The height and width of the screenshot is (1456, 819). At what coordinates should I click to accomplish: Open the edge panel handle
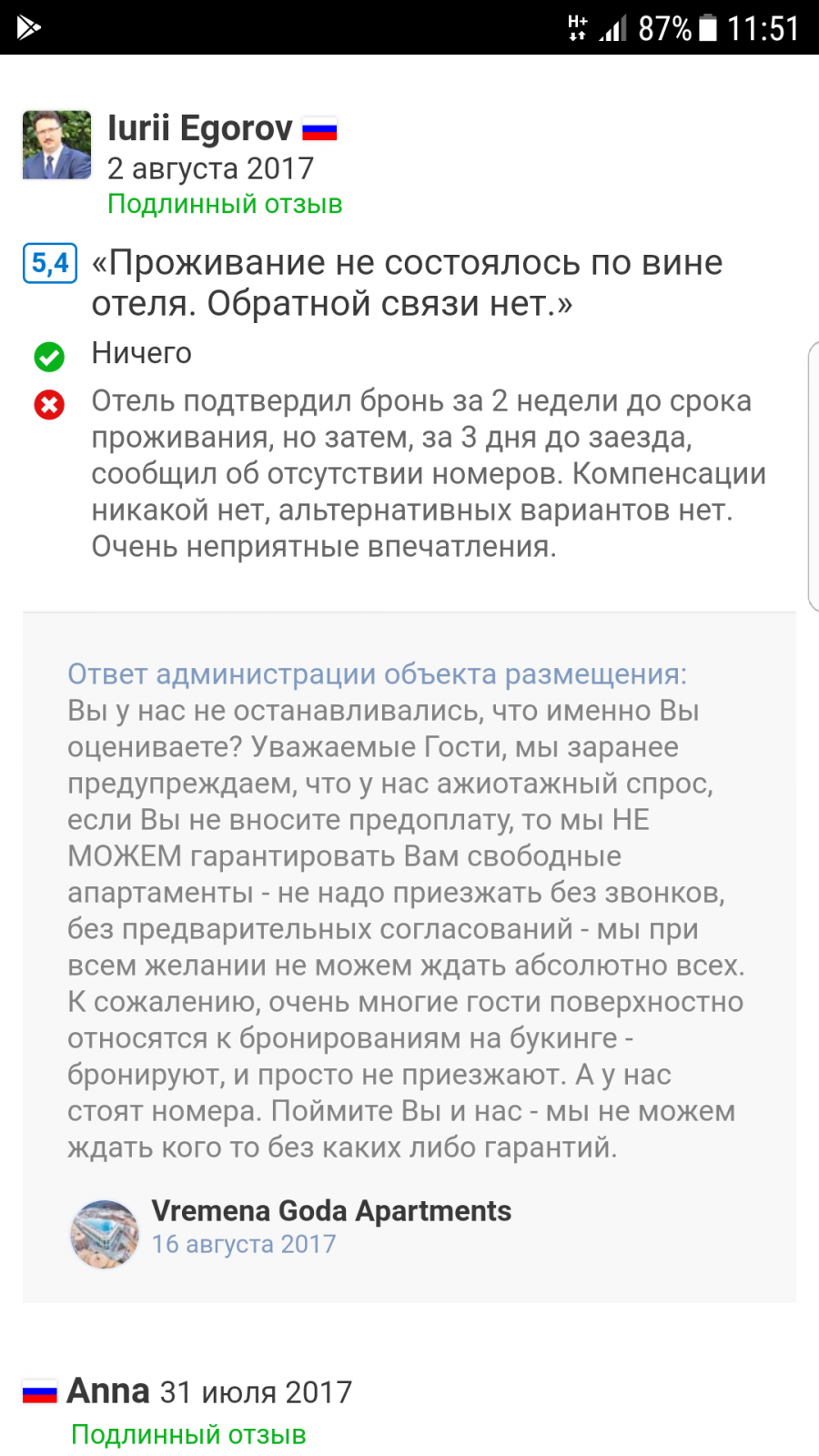click(x=813, y=476)
